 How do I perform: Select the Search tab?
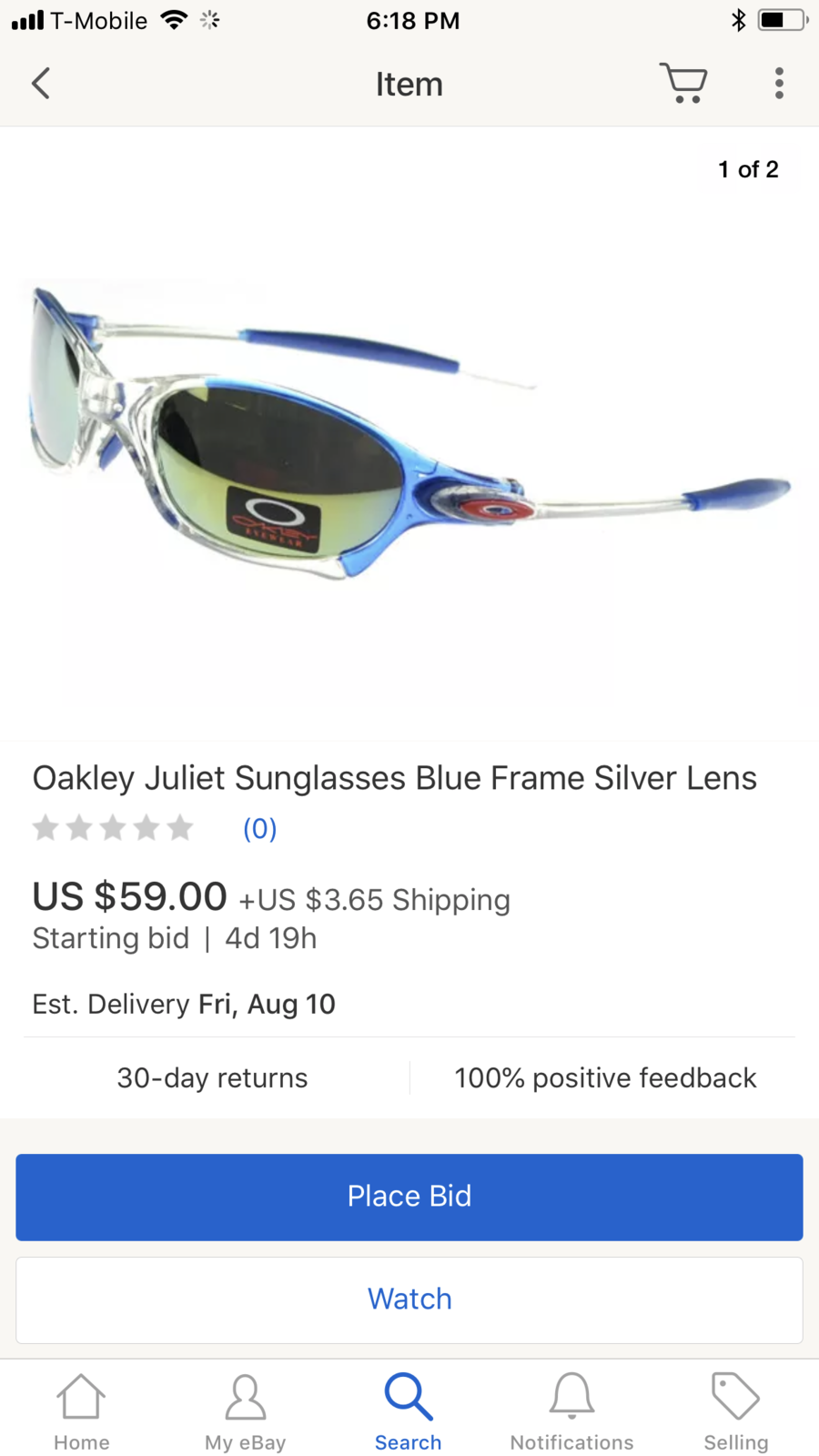pos(409,1412)
